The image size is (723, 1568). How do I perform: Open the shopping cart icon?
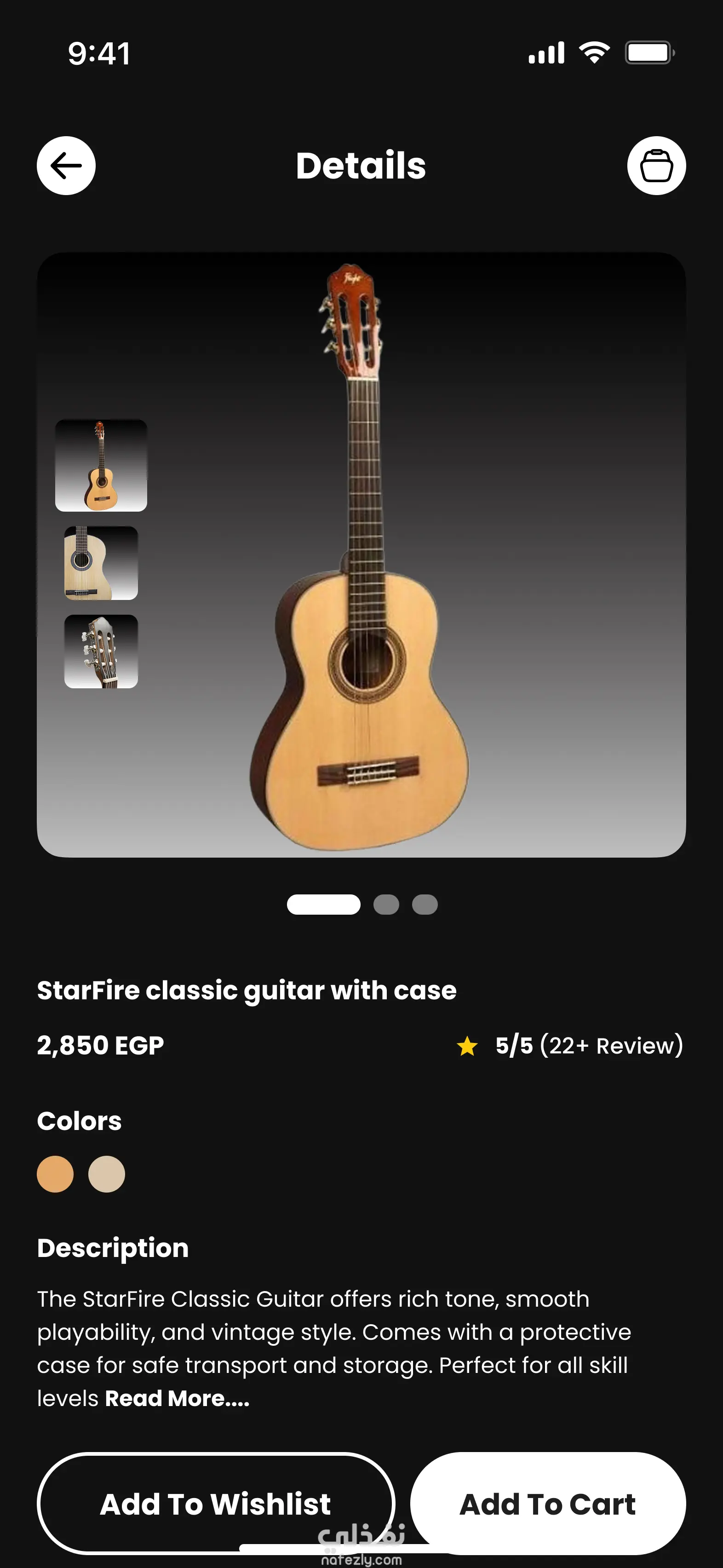[x=656, y=166]
